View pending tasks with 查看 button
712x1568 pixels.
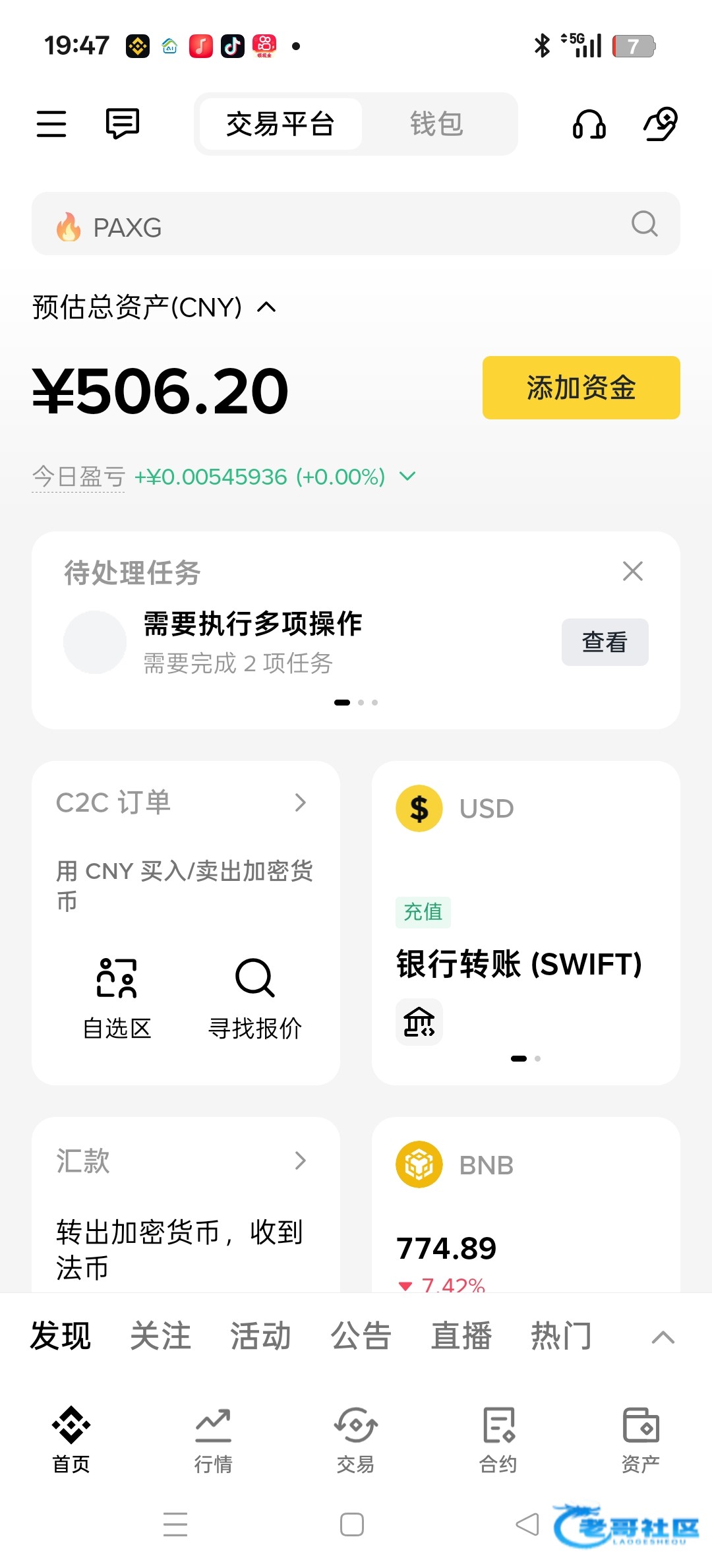605,642
